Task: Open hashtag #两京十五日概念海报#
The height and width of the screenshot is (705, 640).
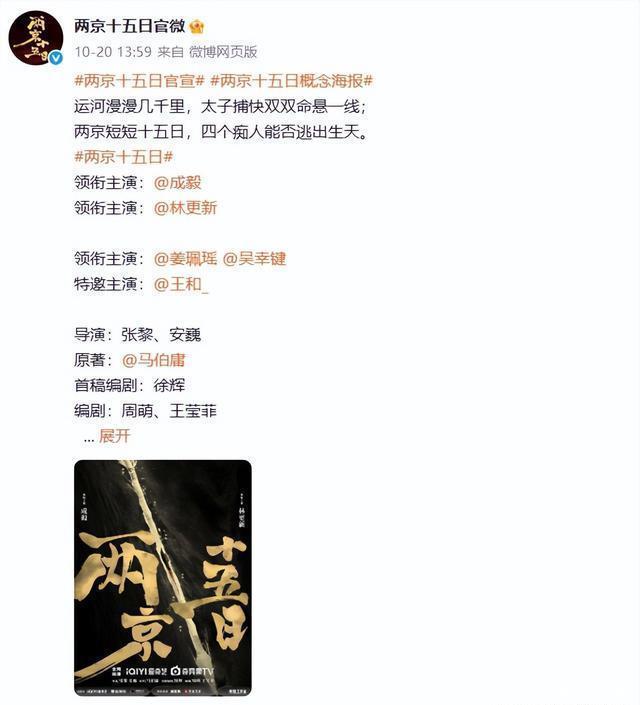Action: [292, 81]
